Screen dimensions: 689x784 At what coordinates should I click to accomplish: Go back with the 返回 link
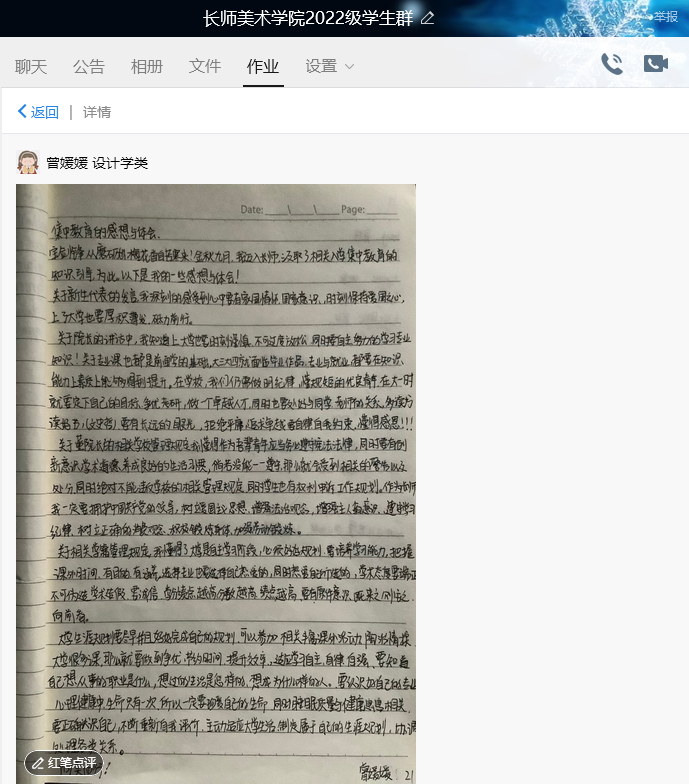(38, 112)
